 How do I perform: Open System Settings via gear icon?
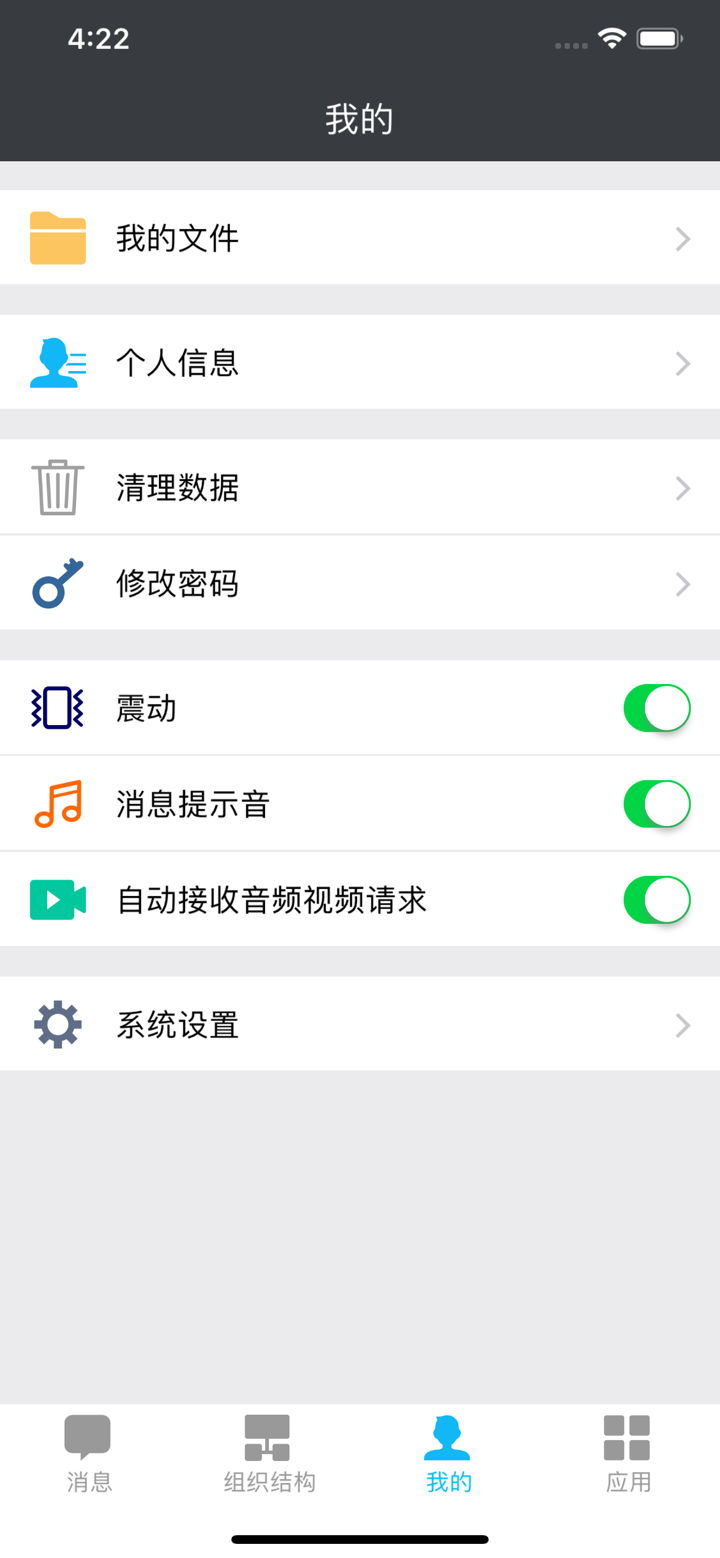(57, 1024)
